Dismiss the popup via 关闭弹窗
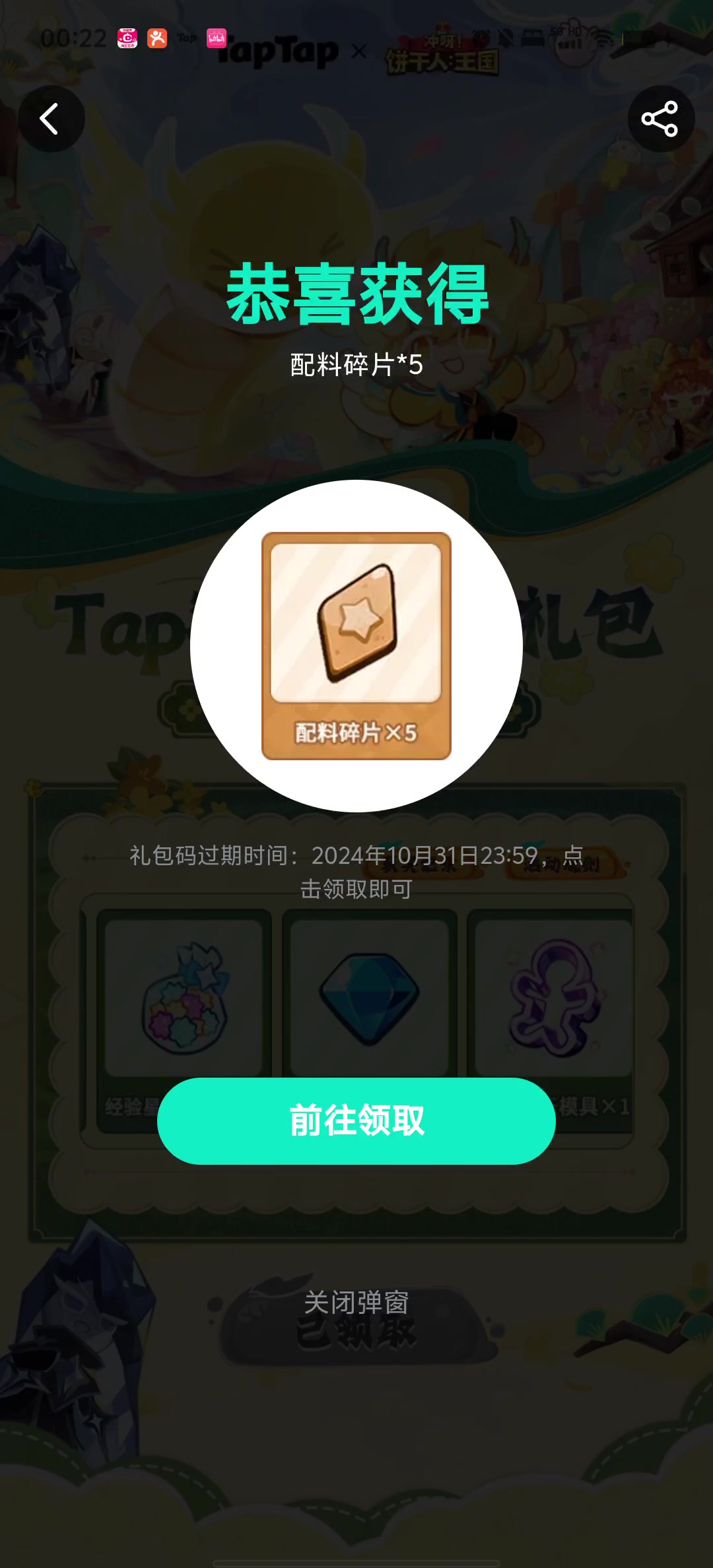Screen dimensions: 713x1568 356,1303
